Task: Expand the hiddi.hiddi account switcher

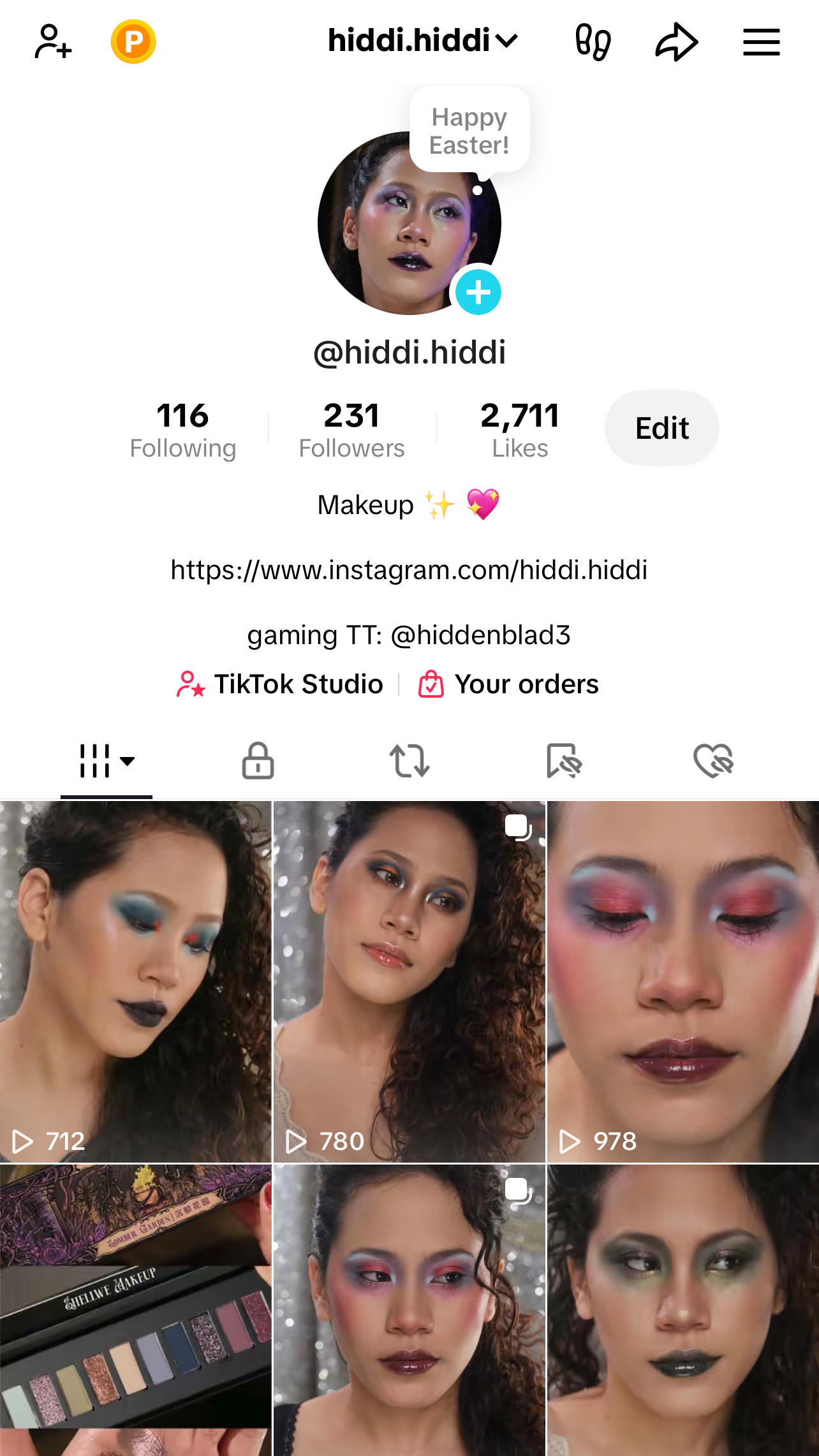Action: click(x=422, y=41)
